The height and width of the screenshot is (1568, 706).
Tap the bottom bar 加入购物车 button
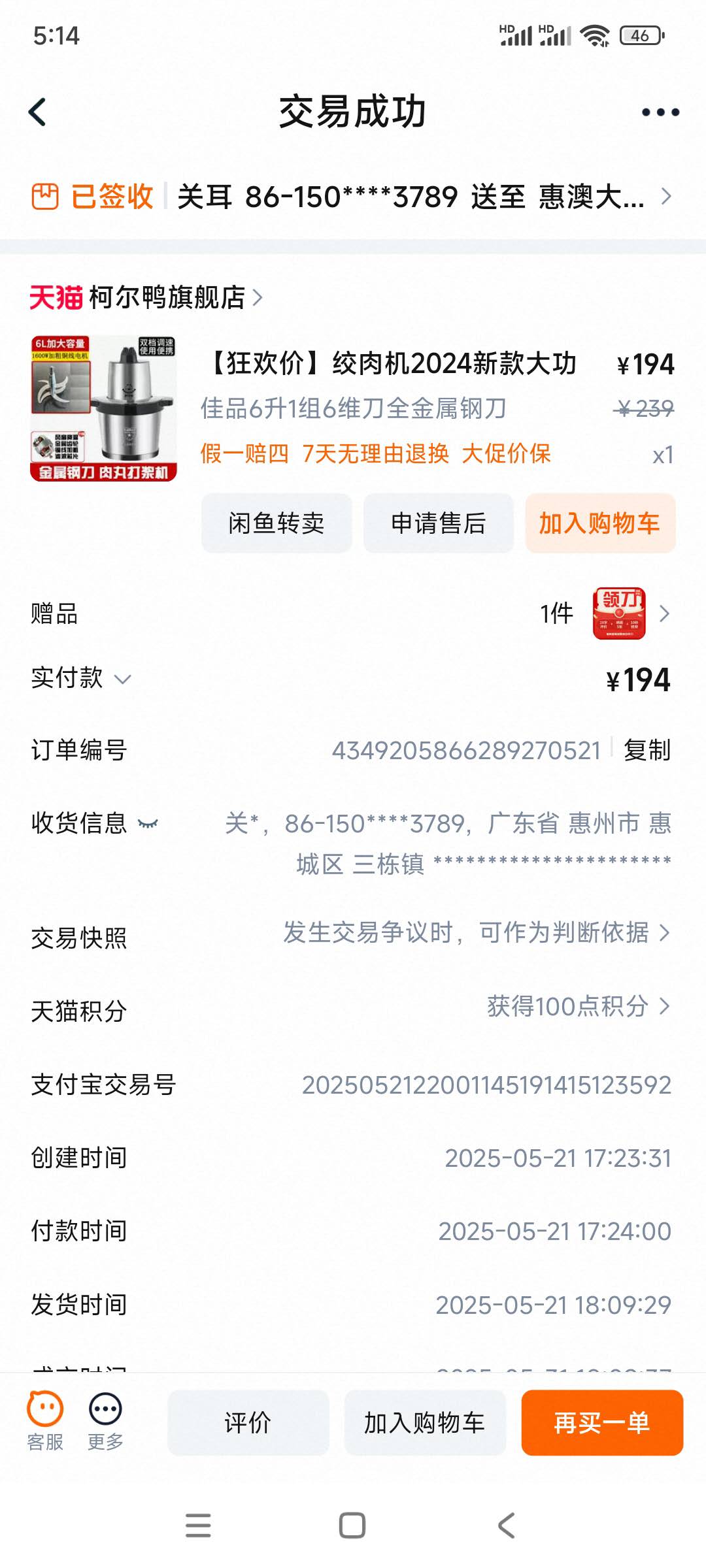pyautogui.click(x=425, y=1422)
